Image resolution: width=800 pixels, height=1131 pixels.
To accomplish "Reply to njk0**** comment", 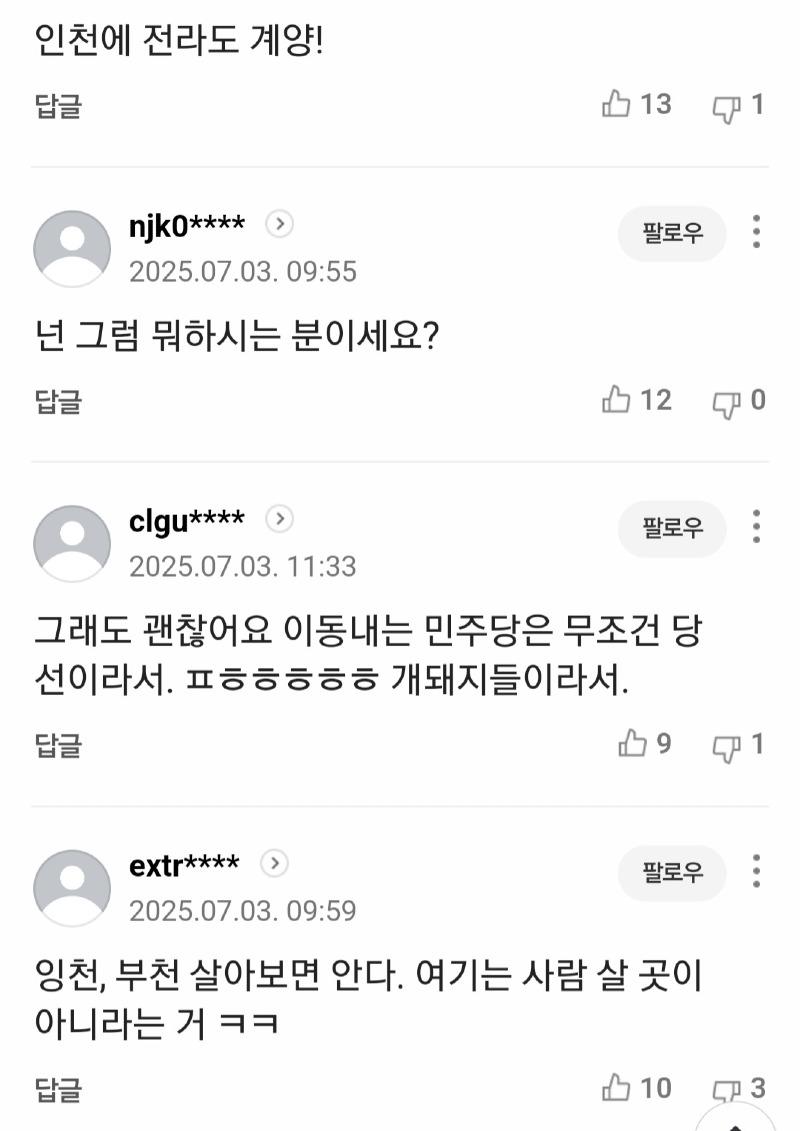I will point(57,401).
